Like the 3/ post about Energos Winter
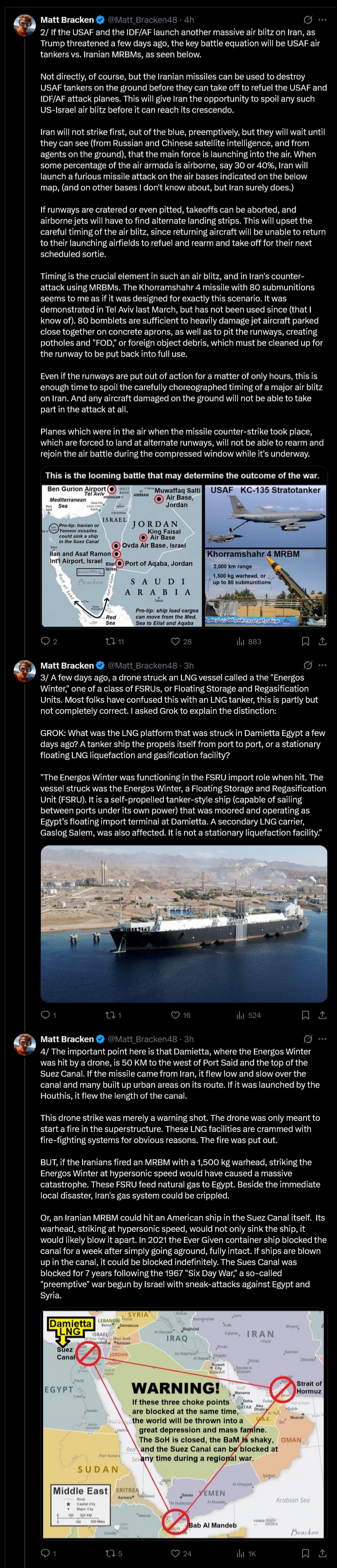 pos(181,1015)
